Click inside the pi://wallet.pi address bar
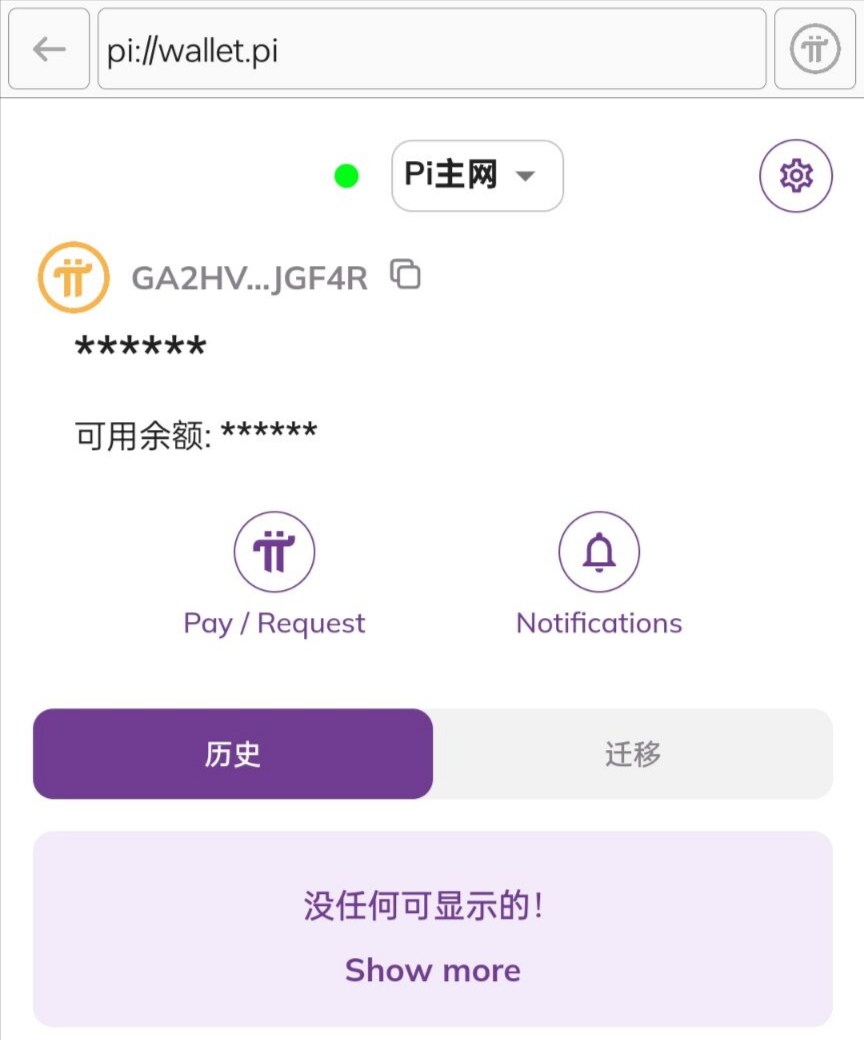Viewport: 864px width, 1040px height. pos(430,48)
